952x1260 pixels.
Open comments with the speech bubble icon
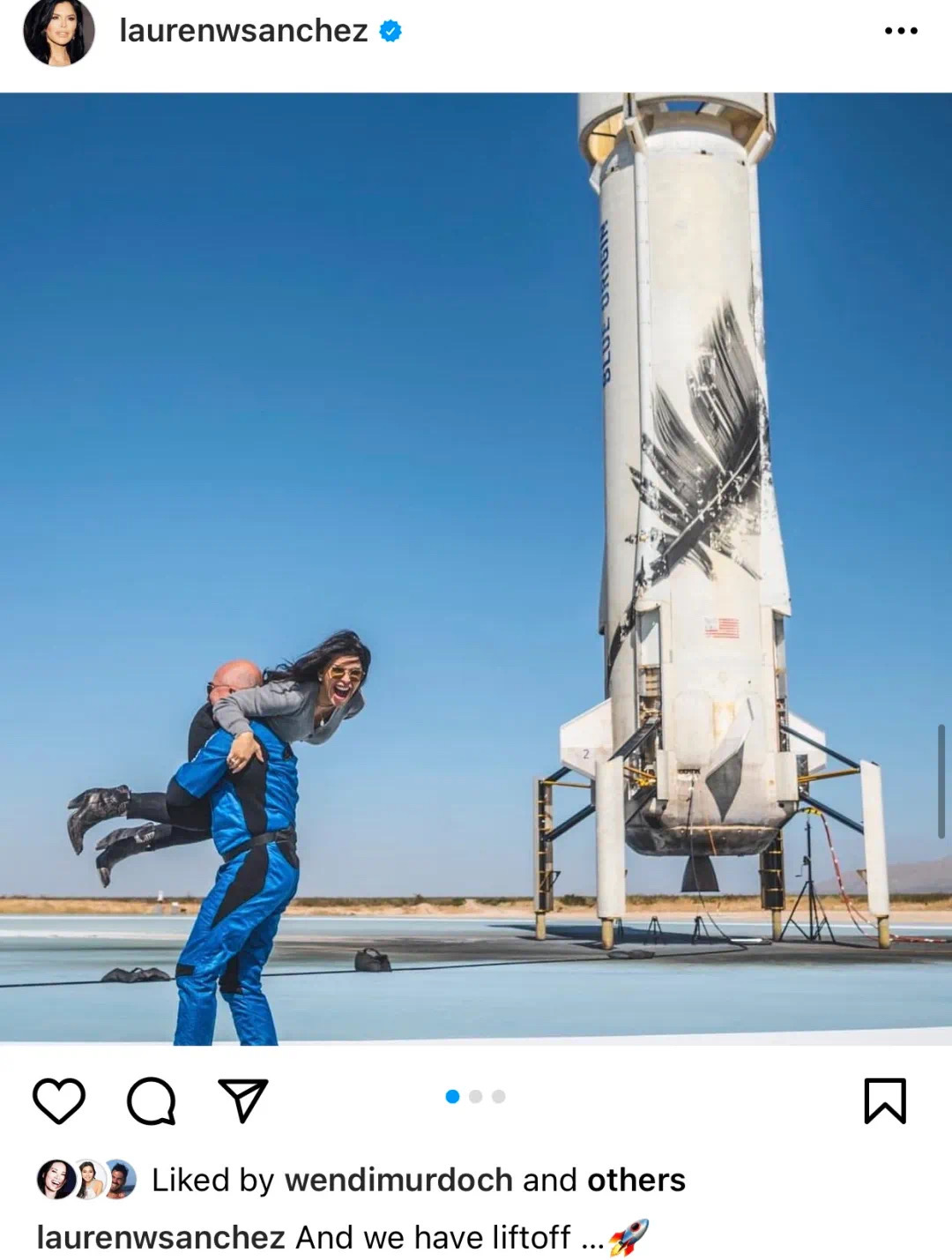[151, 1100]
